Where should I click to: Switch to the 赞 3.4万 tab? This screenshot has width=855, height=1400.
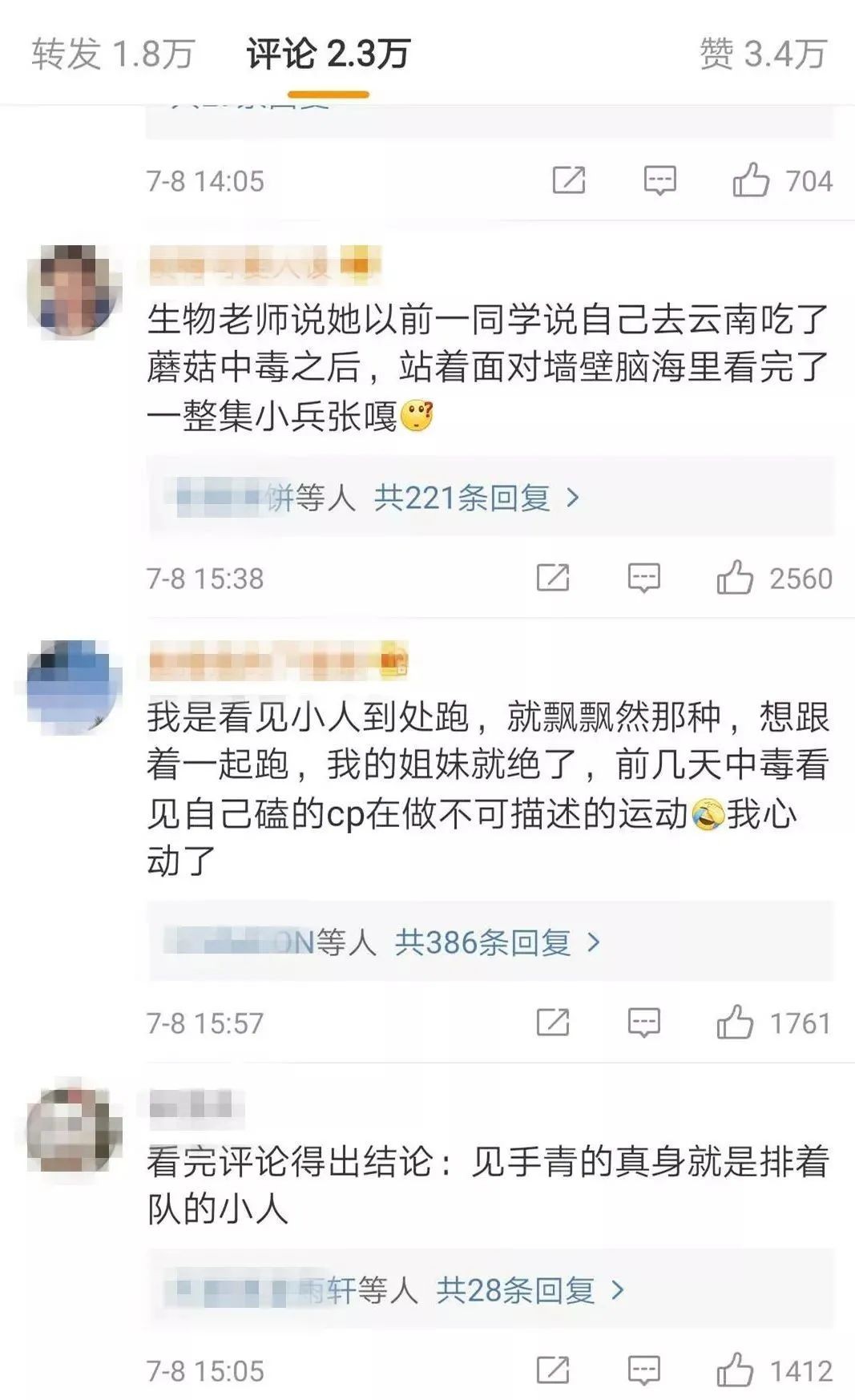pos(762,54)
